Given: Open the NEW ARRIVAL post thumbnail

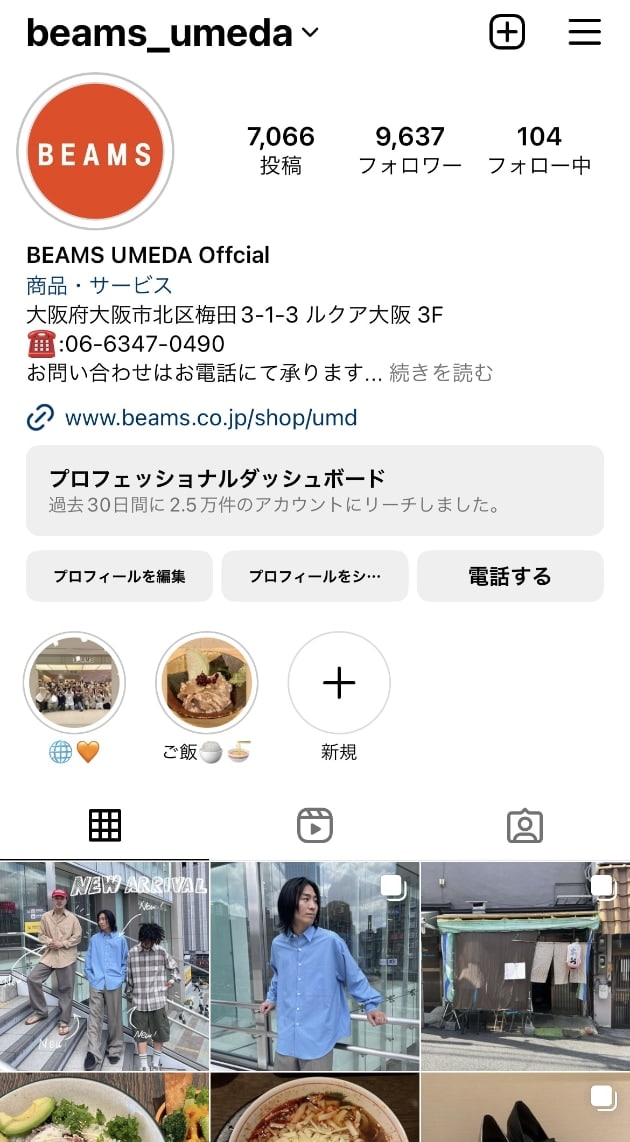Looking at the screenshot, I should (x=104, y=966).
